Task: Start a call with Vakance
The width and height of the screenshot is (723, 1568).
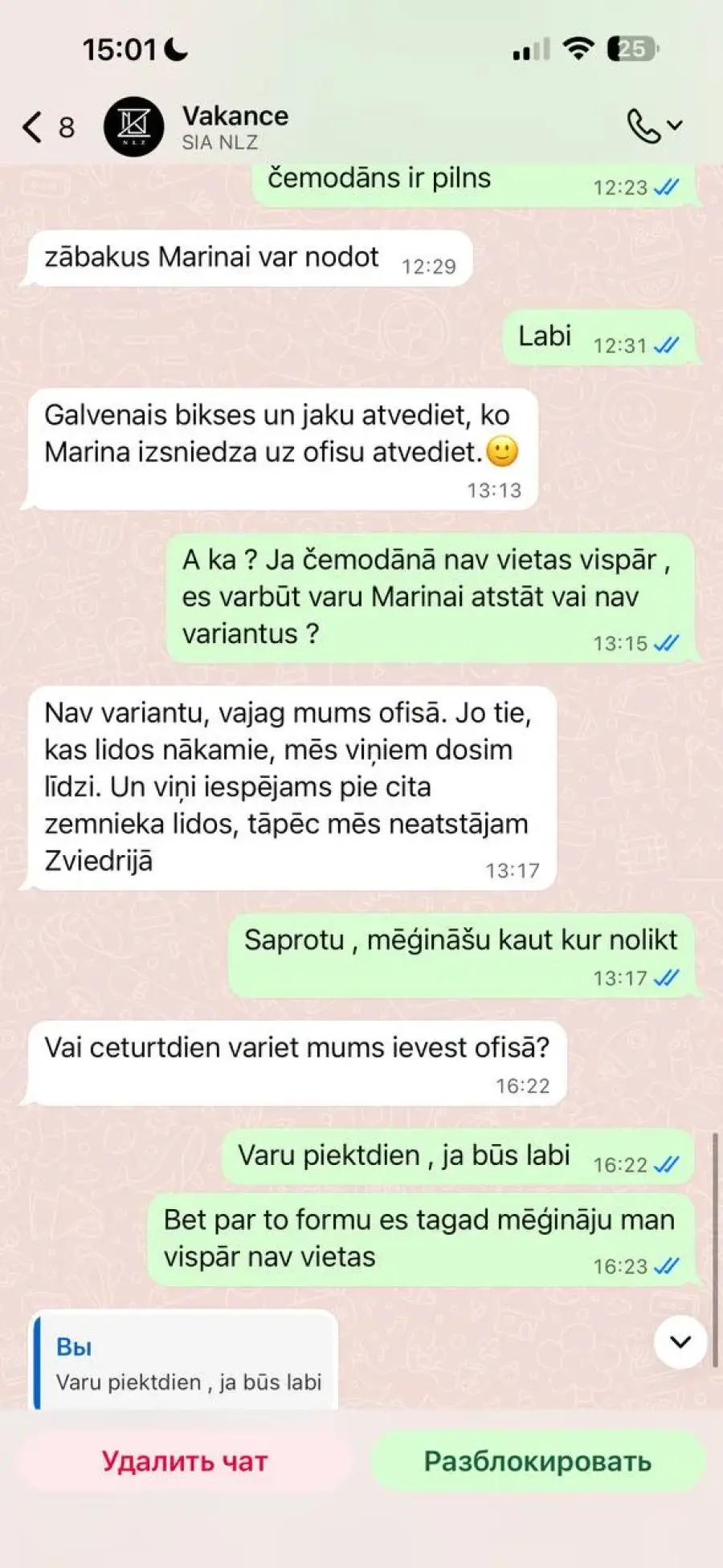Action: [644, 126]
